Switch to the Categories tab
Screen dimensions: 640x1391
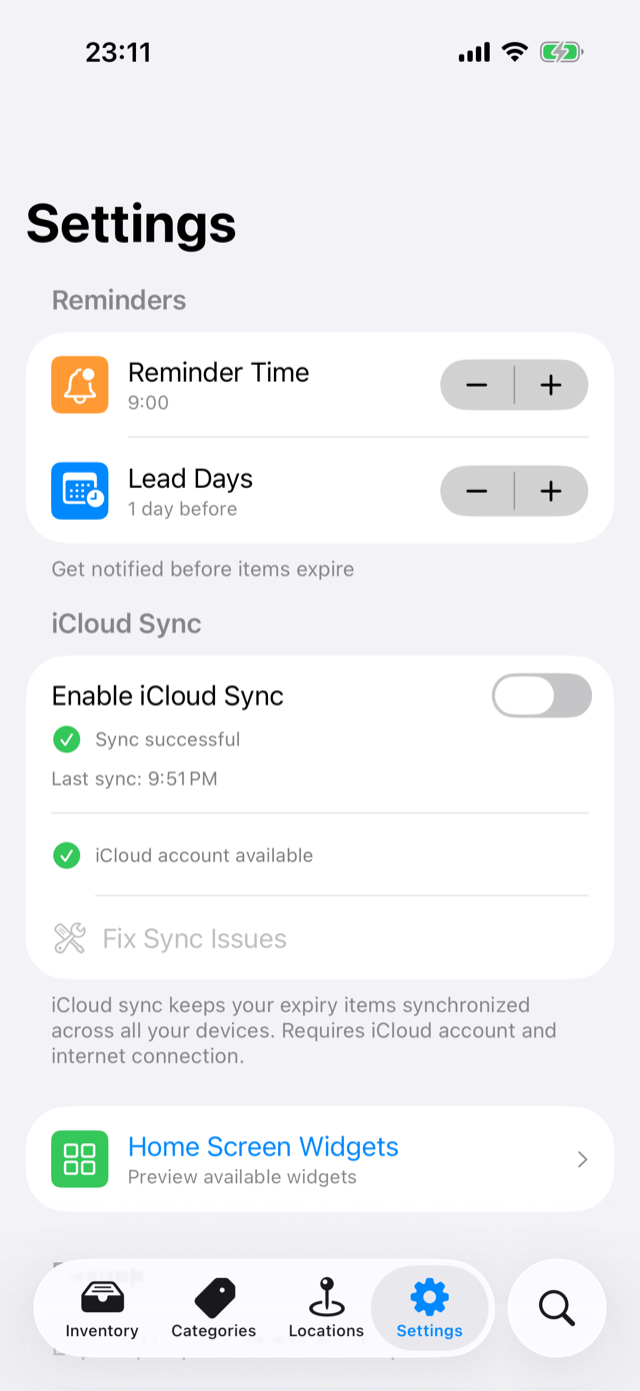click(x=214, y=1308)
